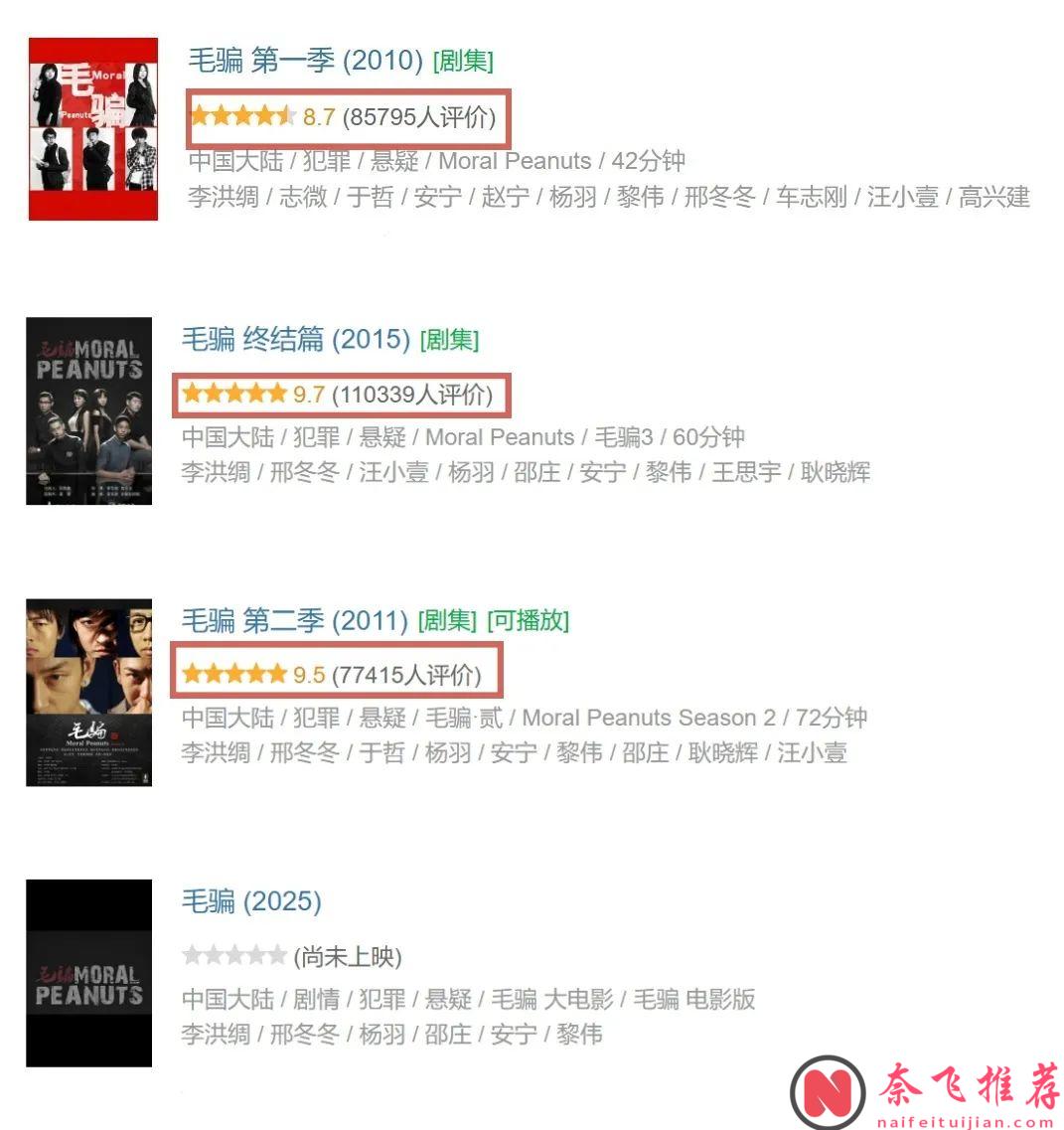Tap the 毛骗 第二季 poster thumbnail

pyautogui.click(x=89, y=692)
